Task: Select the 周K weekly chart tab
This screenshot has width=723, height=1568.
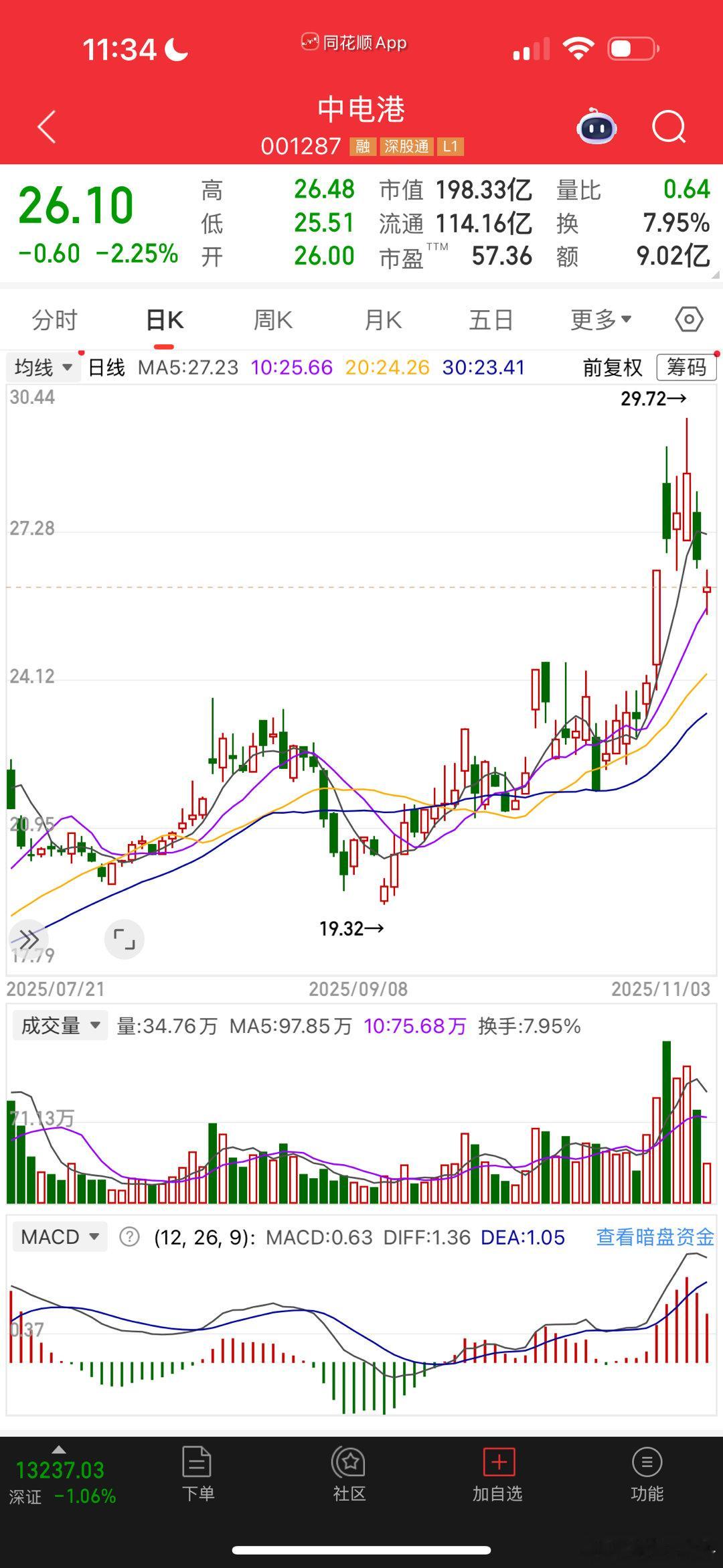Action: coord(273,320)
